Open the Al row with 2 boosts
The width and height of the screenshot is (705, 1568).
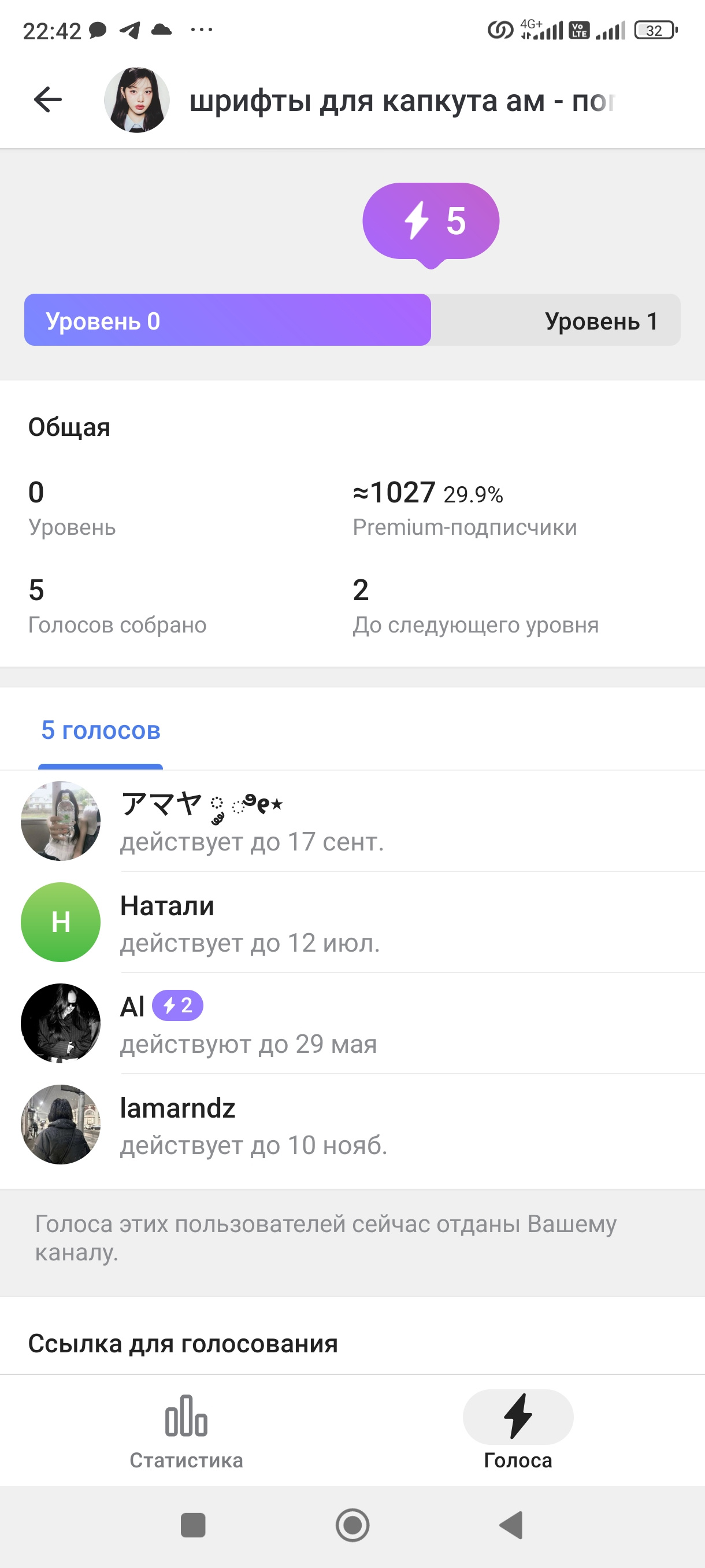coord(353,1023)
